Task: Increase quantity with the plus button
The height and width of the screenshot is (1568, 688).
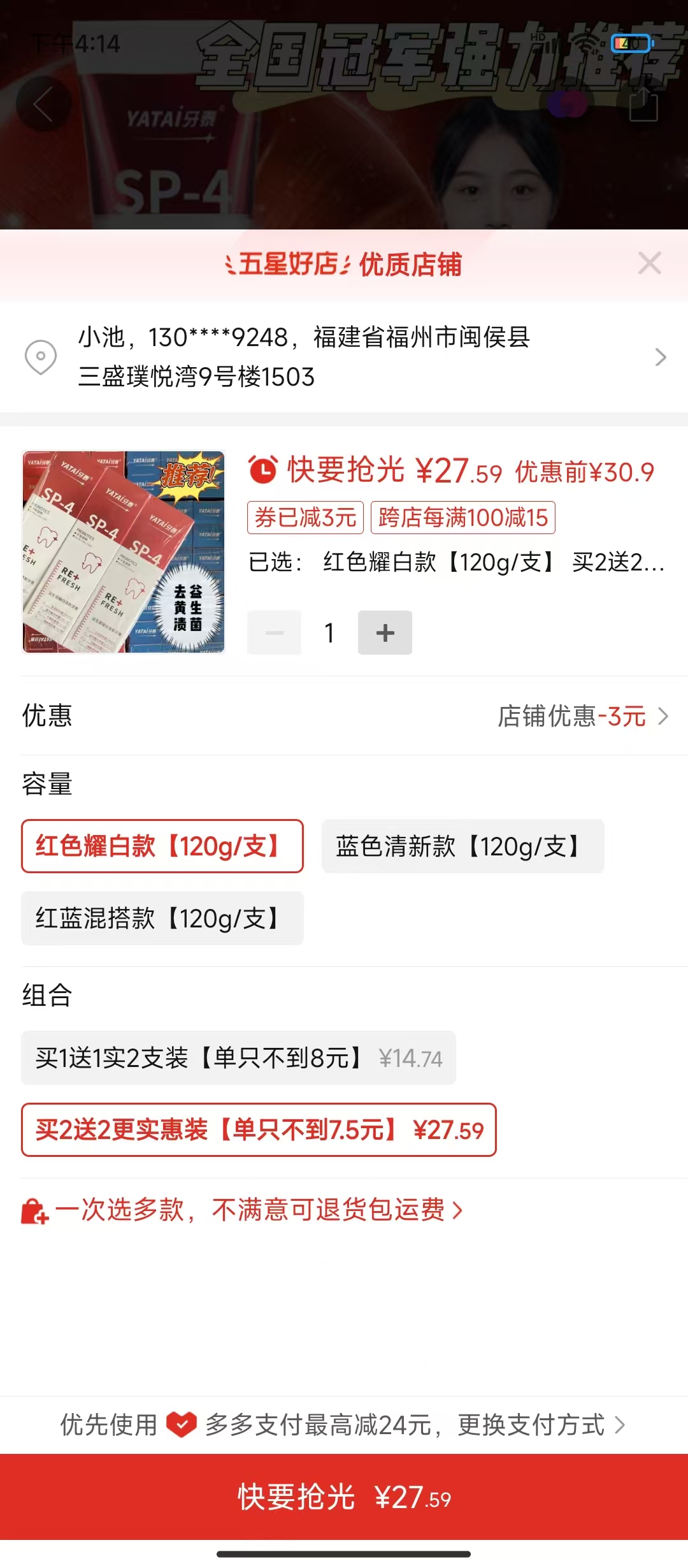Action: [385, 633]
